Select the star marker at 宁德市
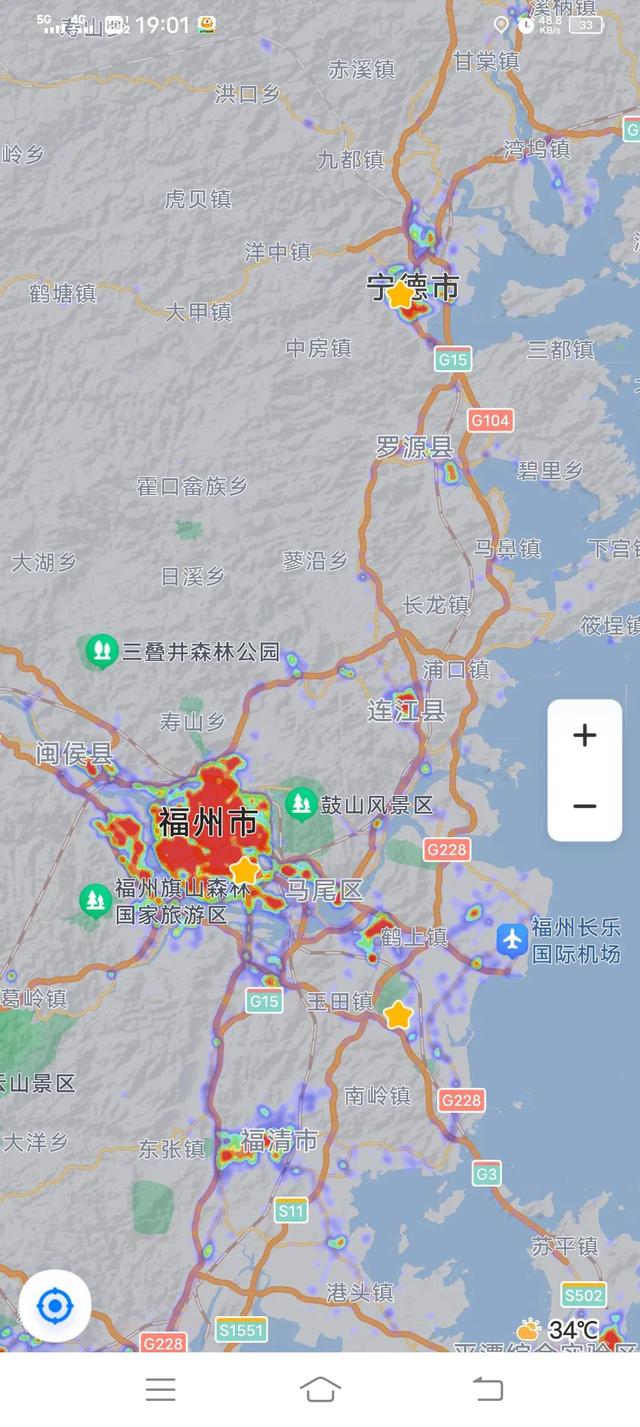The image size is (640, 1427). pyautogui.click(x=400, y=295)
